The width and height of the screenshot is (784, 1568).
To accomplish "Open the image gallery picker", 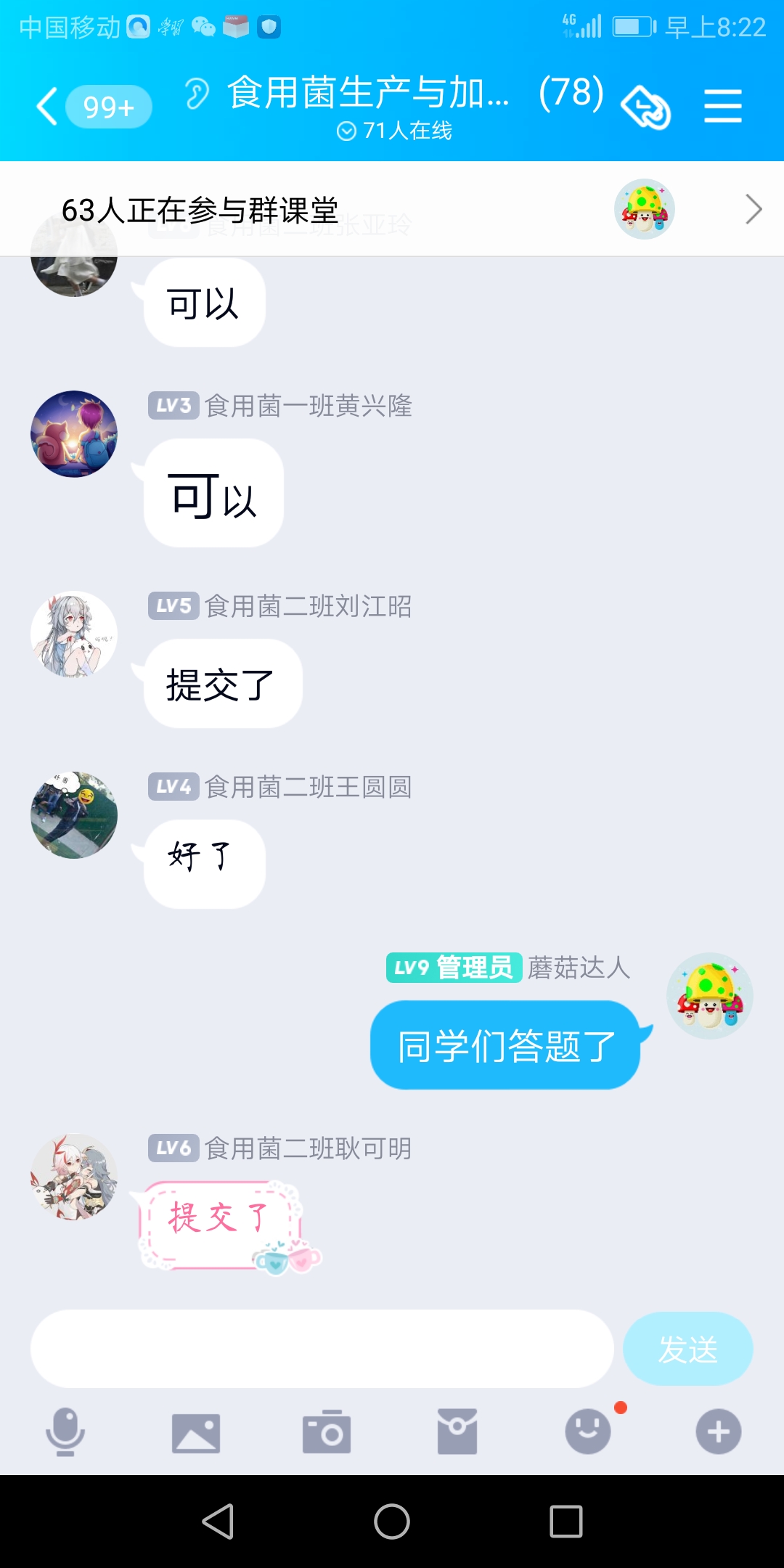I will coord(196,1432).
